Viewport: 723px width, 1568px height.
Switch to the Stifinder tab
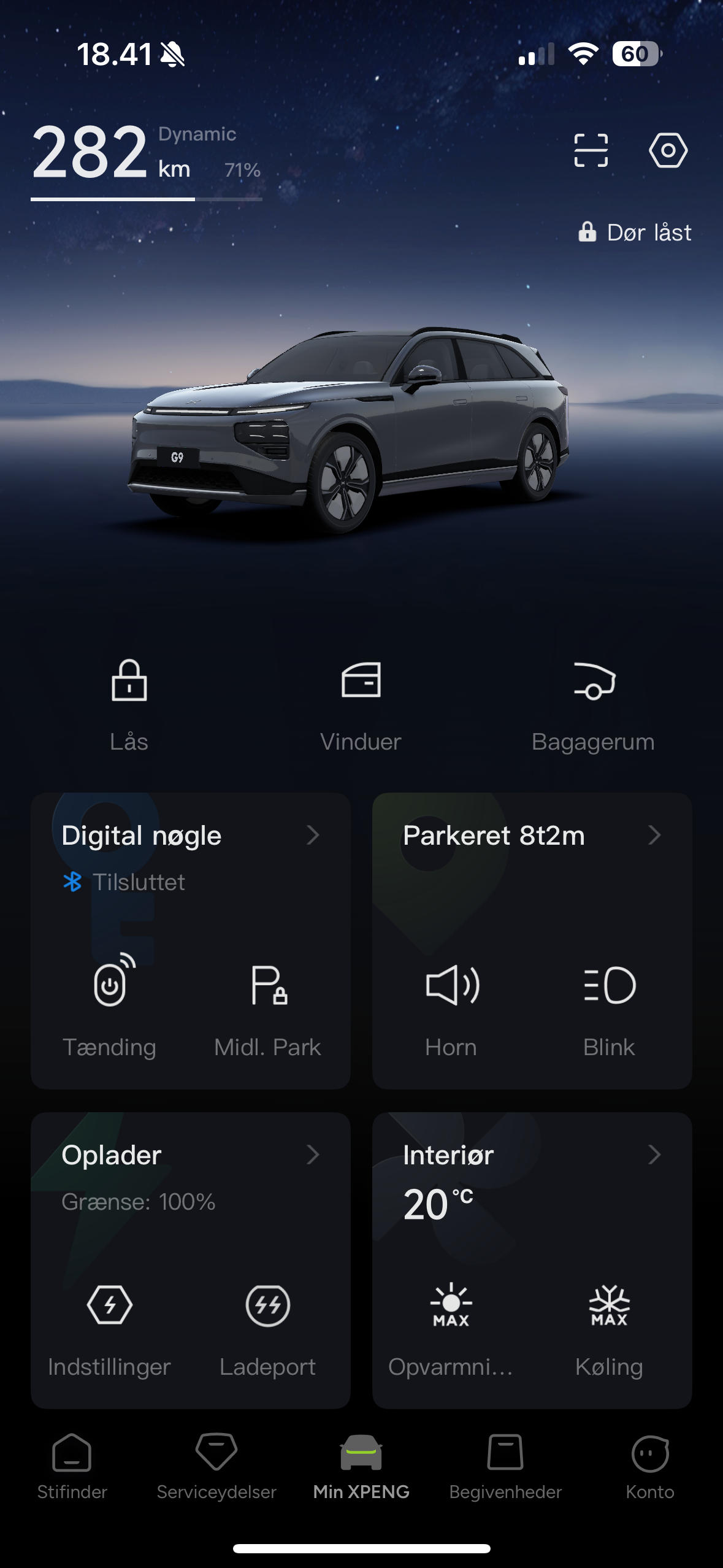click(72, 1467)
